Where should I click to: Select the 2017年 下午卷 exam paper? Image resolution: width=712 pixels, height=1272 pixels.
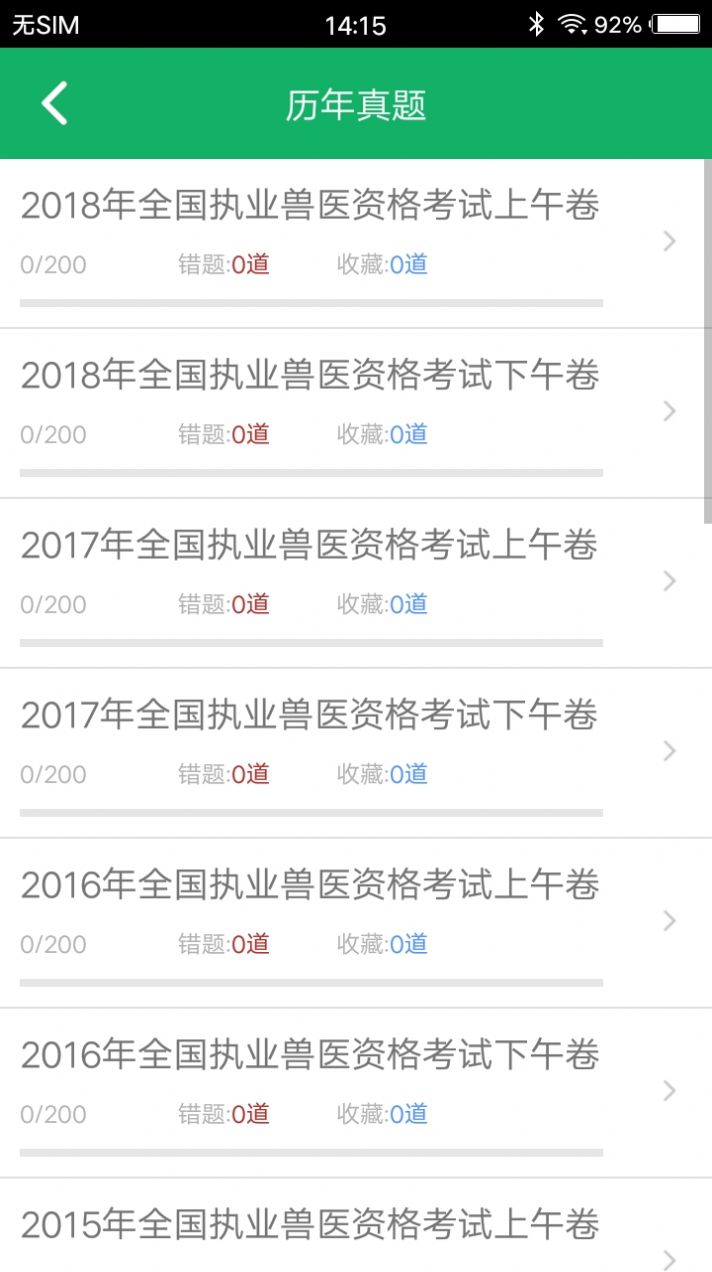click(310, 716)
